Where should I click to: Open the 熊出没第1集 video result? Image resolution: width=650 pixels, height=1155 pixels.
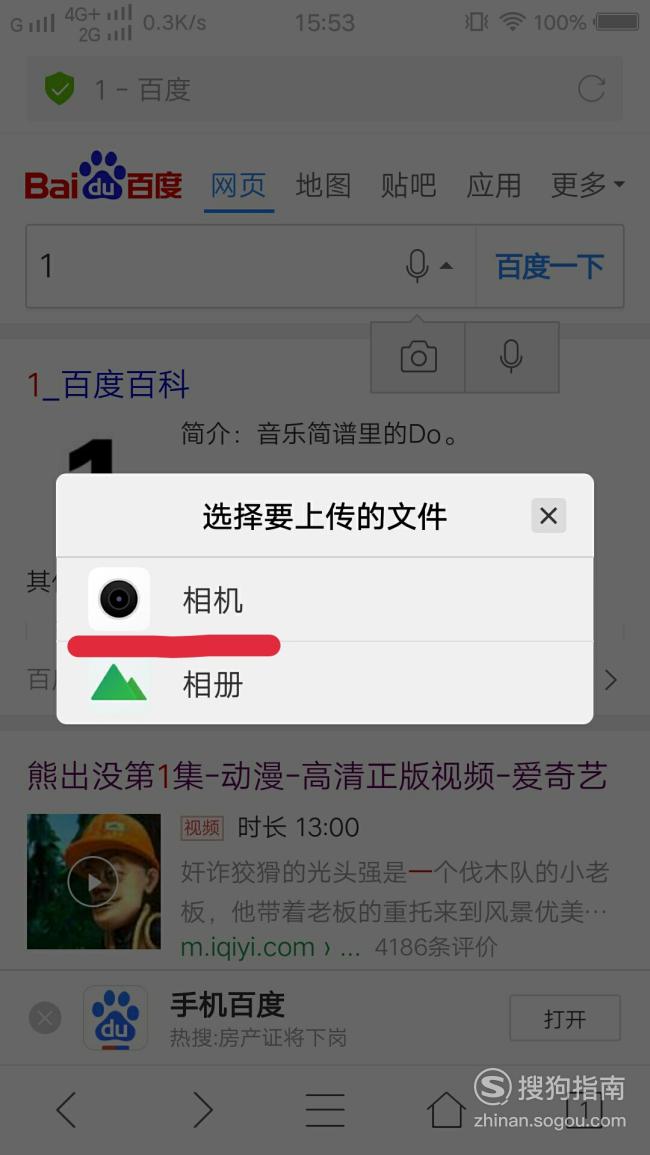click(317, 776)
